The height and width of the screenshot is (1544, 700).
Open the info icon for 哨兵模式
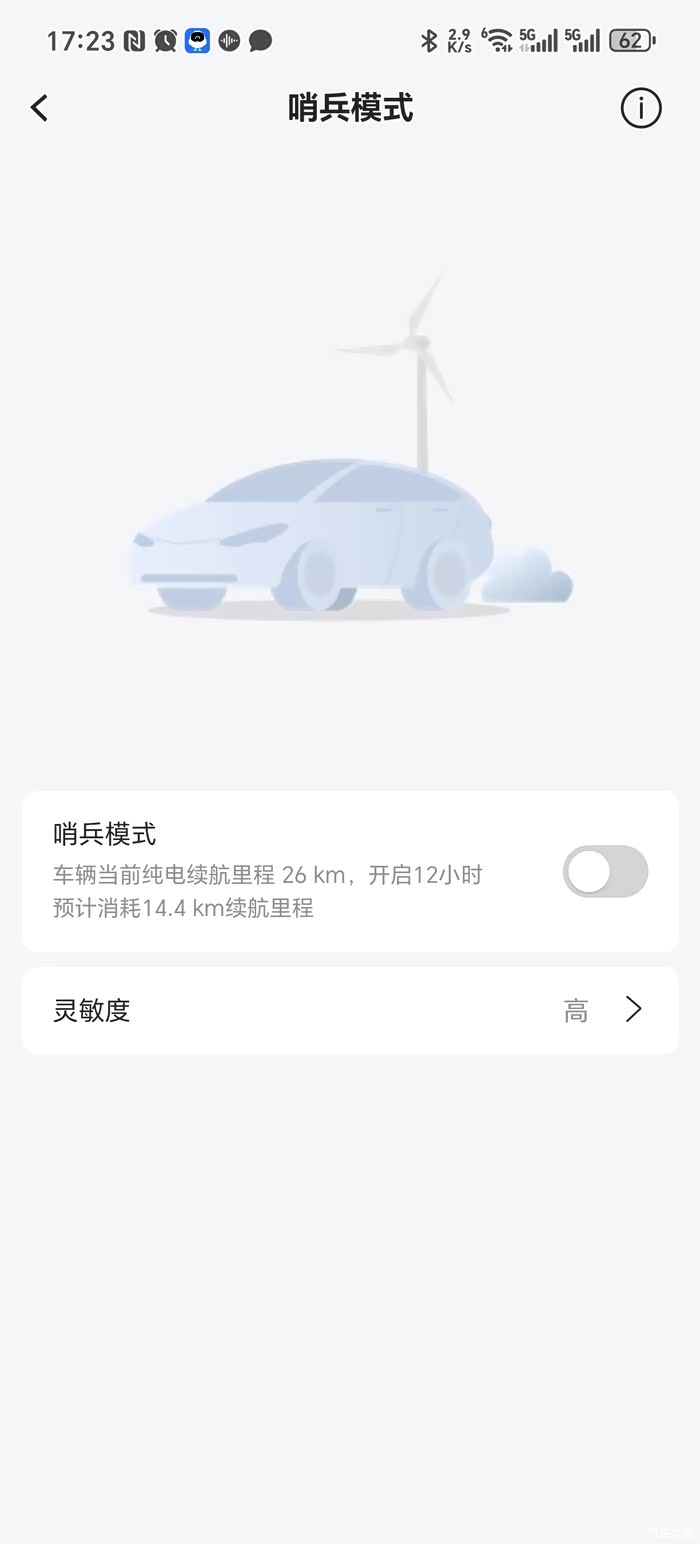pyautogui.click(x=641, y=108)
